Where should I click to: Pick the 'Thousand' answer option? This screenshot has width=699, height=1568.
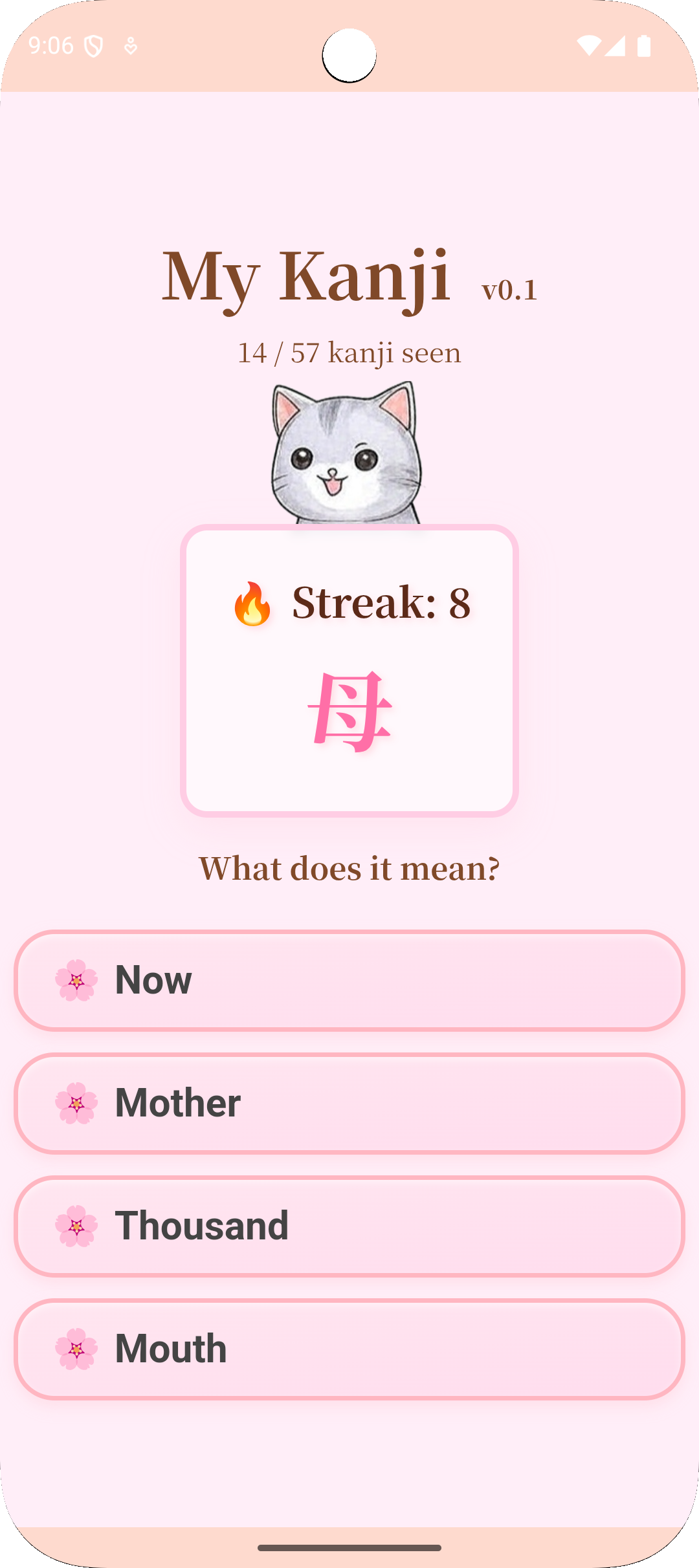[x=349, y=1226]
